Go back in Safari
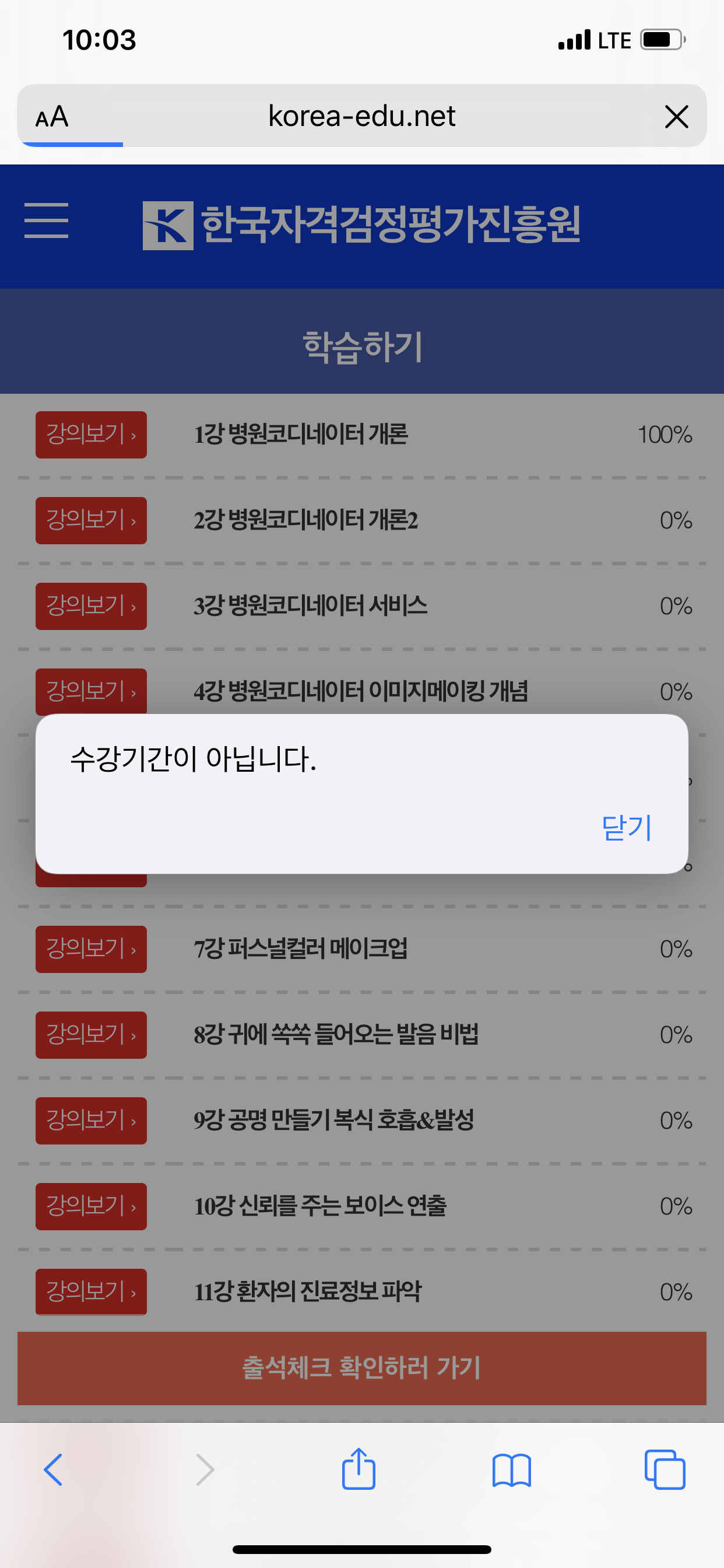This screenshot has width=724, height=1568. tap(53, 1469)
